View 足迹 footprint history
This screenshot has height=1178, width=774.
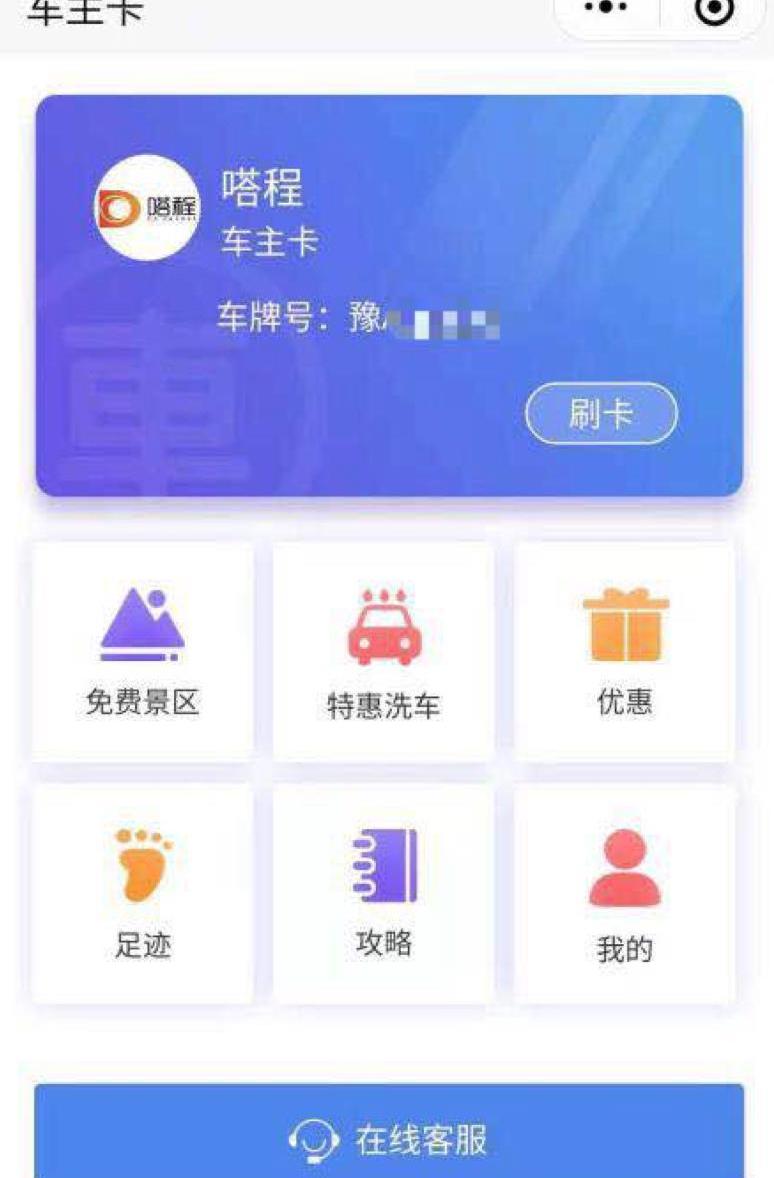coord(143,893)
